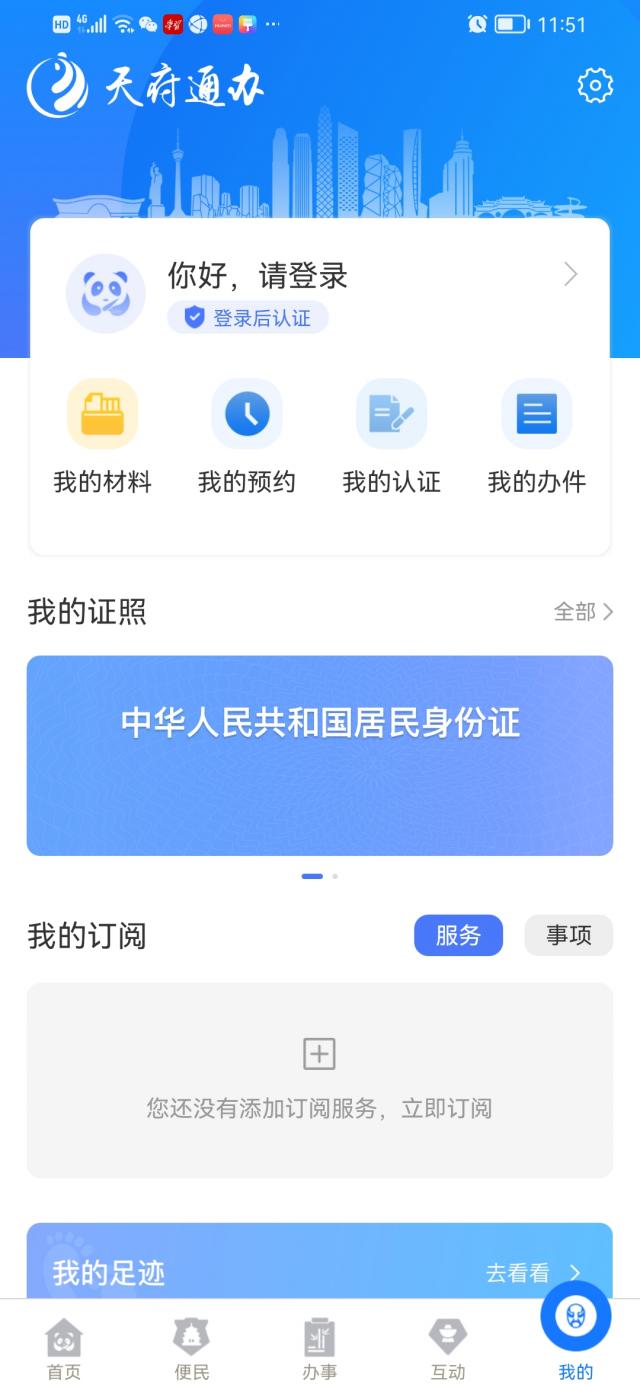Open the settings gear icon
640x1387 pixels.
(x=595, y=86)
